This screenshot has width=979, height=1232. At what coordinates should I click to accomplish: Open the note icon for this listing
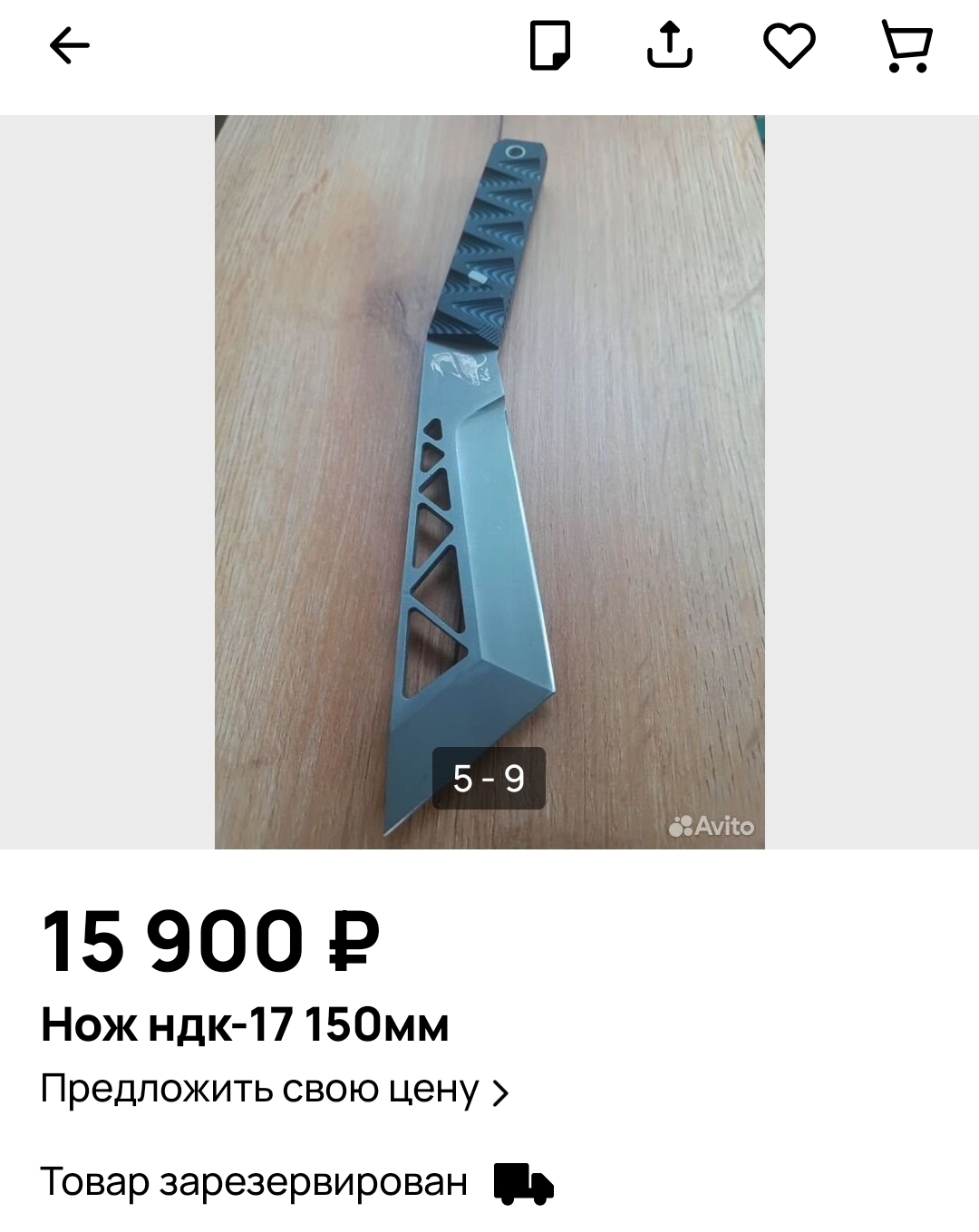point(549,45)
